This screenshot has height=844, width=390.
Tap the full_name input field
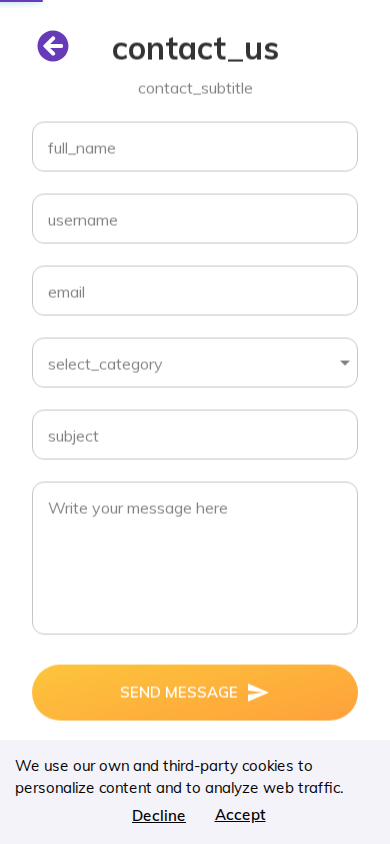(195, 147)
